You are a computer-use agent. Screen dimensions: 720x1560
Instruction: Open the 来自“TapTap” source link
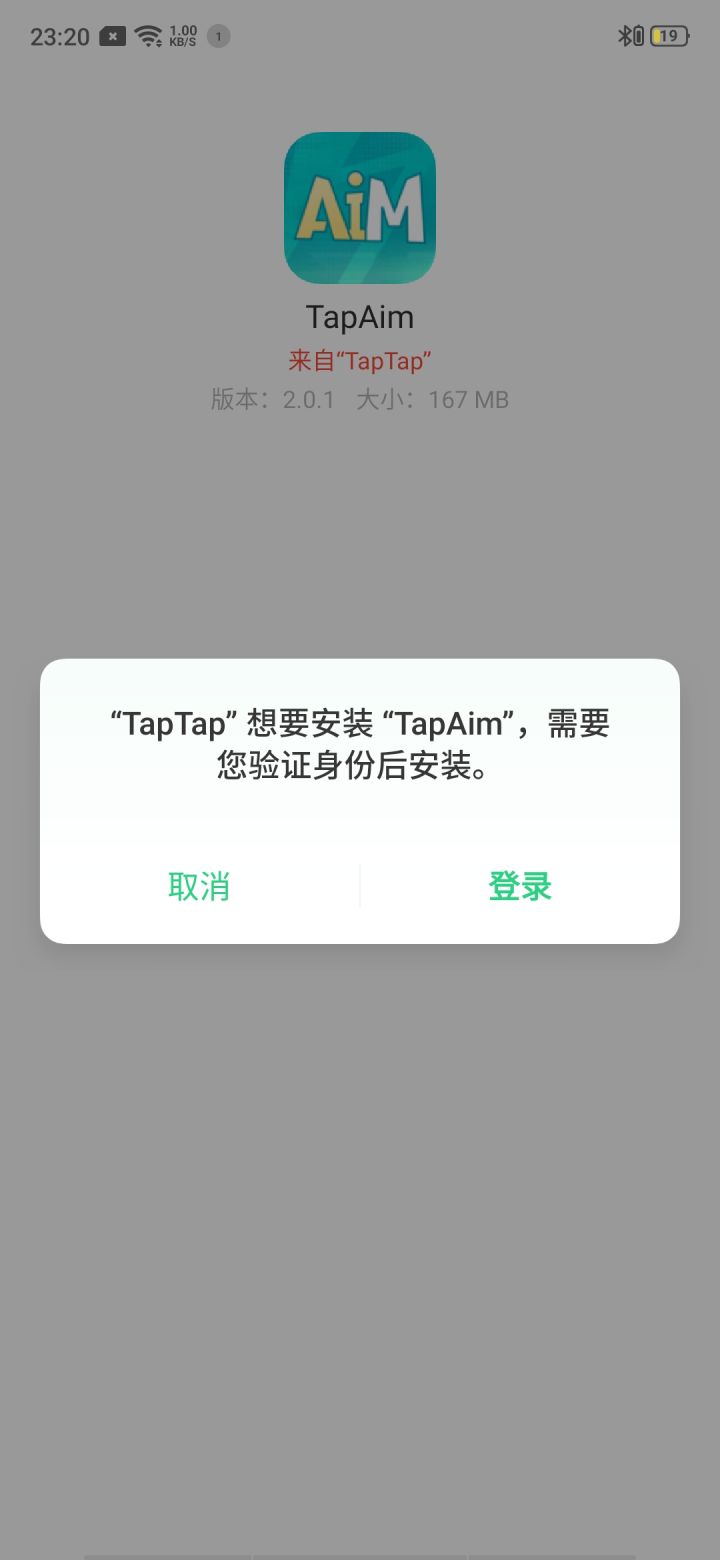[x=360, y=360]
